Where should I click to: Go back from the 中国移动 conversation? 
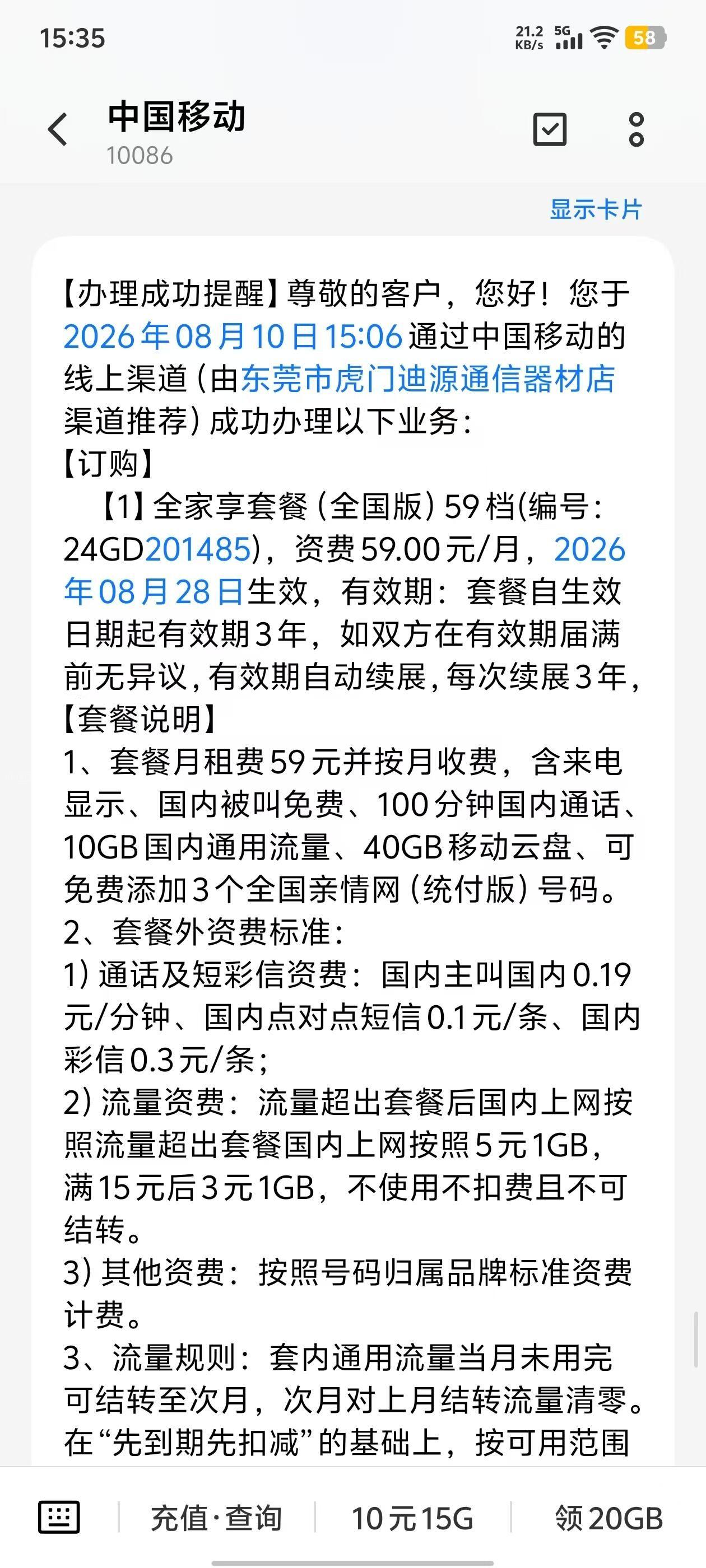58,130
